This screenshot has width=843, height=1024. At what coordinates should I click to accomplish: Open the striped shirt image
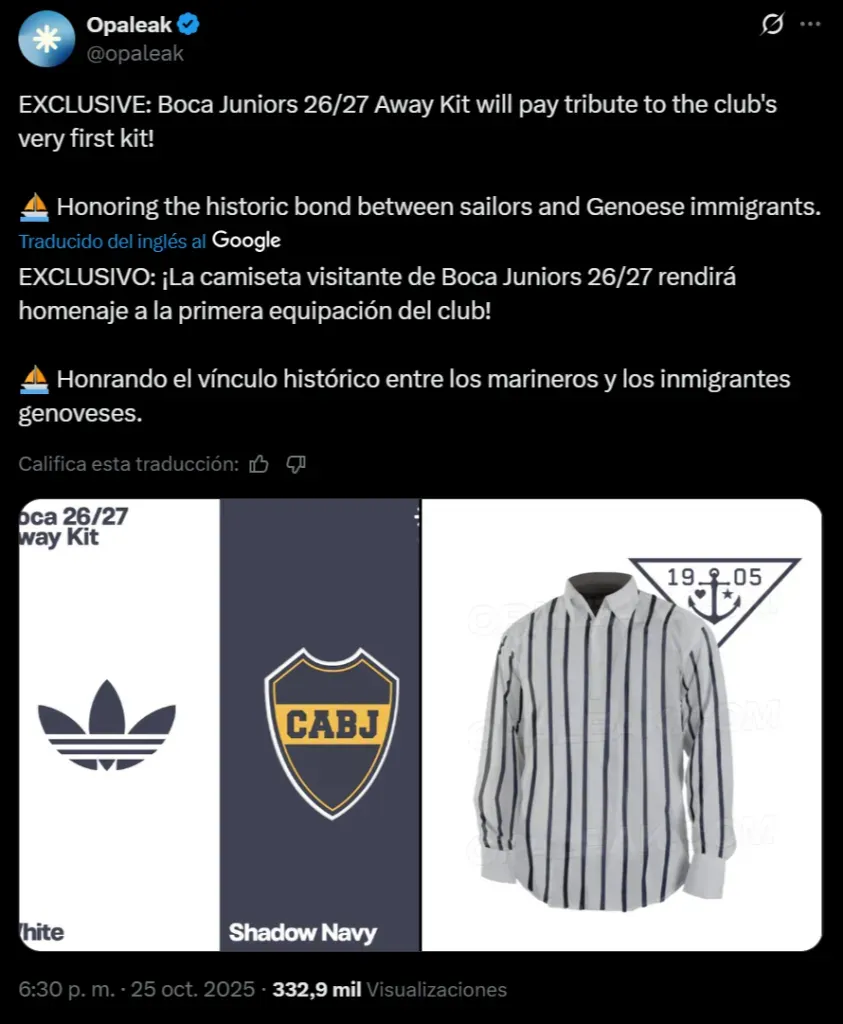[x=622, y=724]
